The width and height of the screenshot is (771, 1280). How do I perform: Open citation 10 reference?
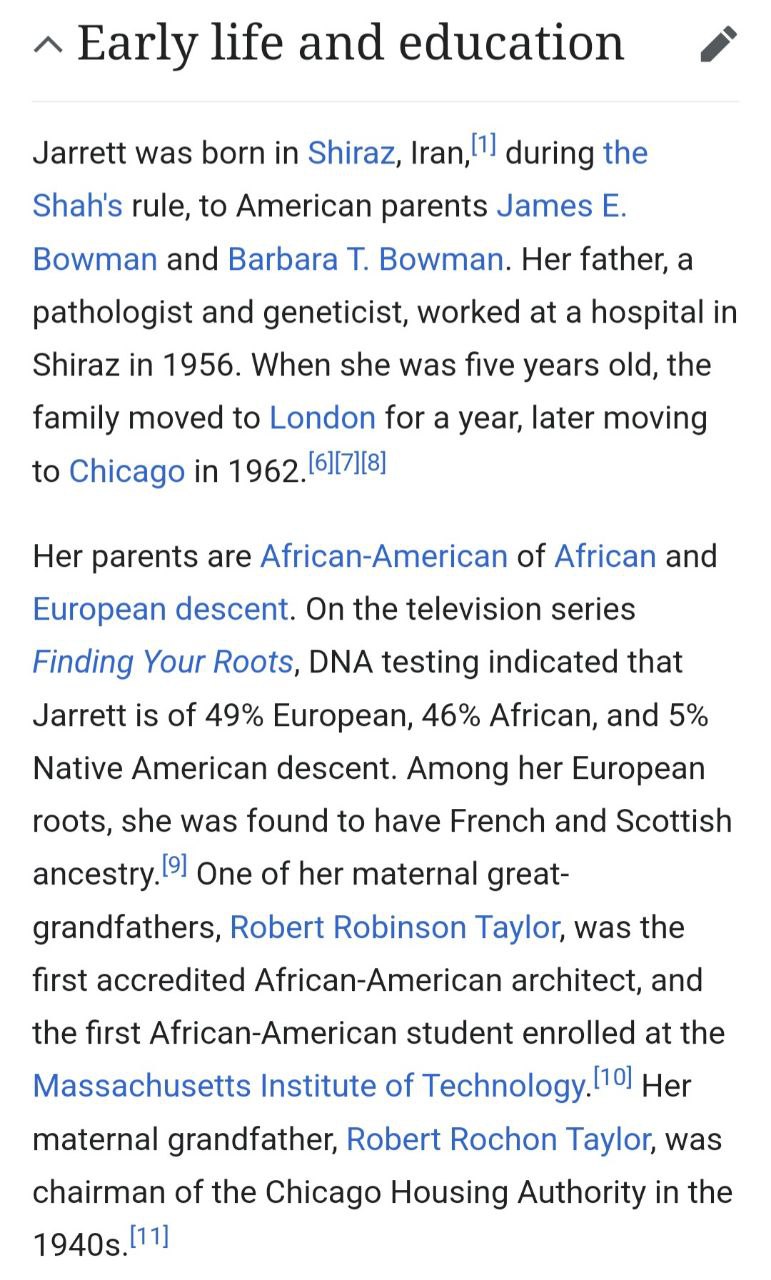[613, 1079]
